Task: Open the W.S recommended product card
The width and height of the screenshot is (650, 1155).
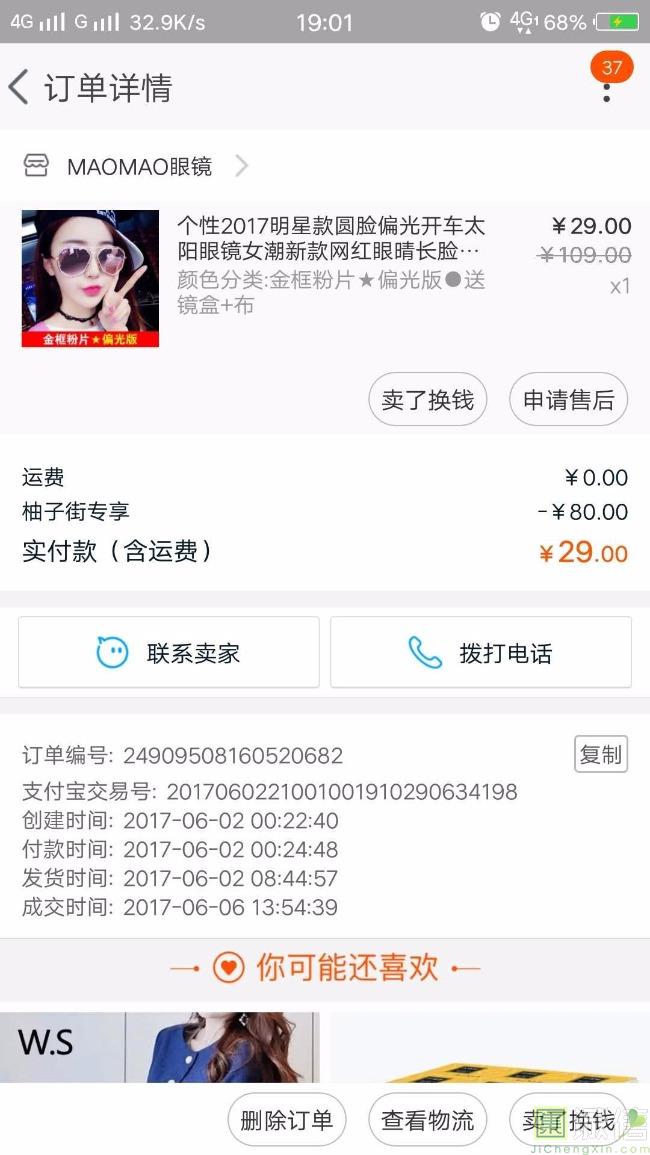Action: coord(160,1046)
